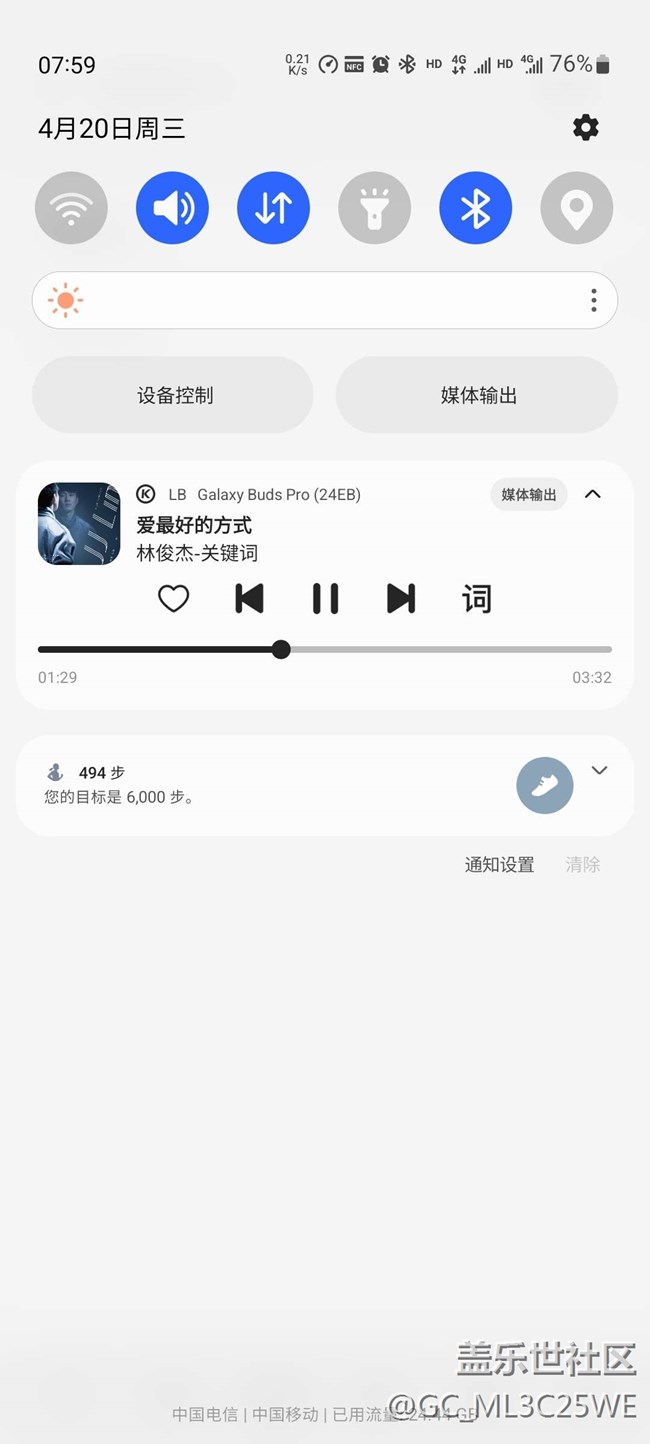Open settings via the gear icon
The width and height of the screenshot is (650, 1444).
[585, 128]
